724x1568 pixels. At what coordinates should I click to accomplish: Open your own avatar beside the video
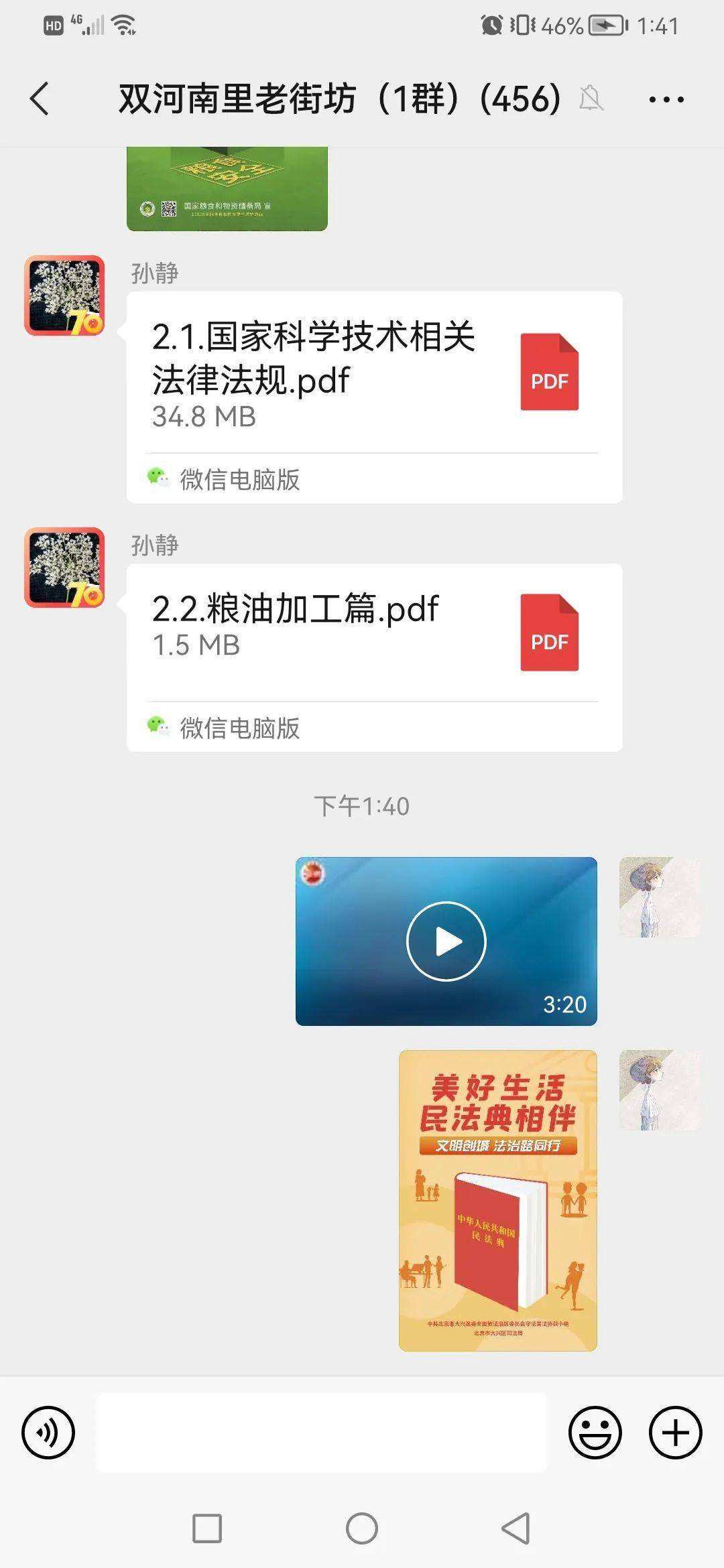[x=660, y=897]
